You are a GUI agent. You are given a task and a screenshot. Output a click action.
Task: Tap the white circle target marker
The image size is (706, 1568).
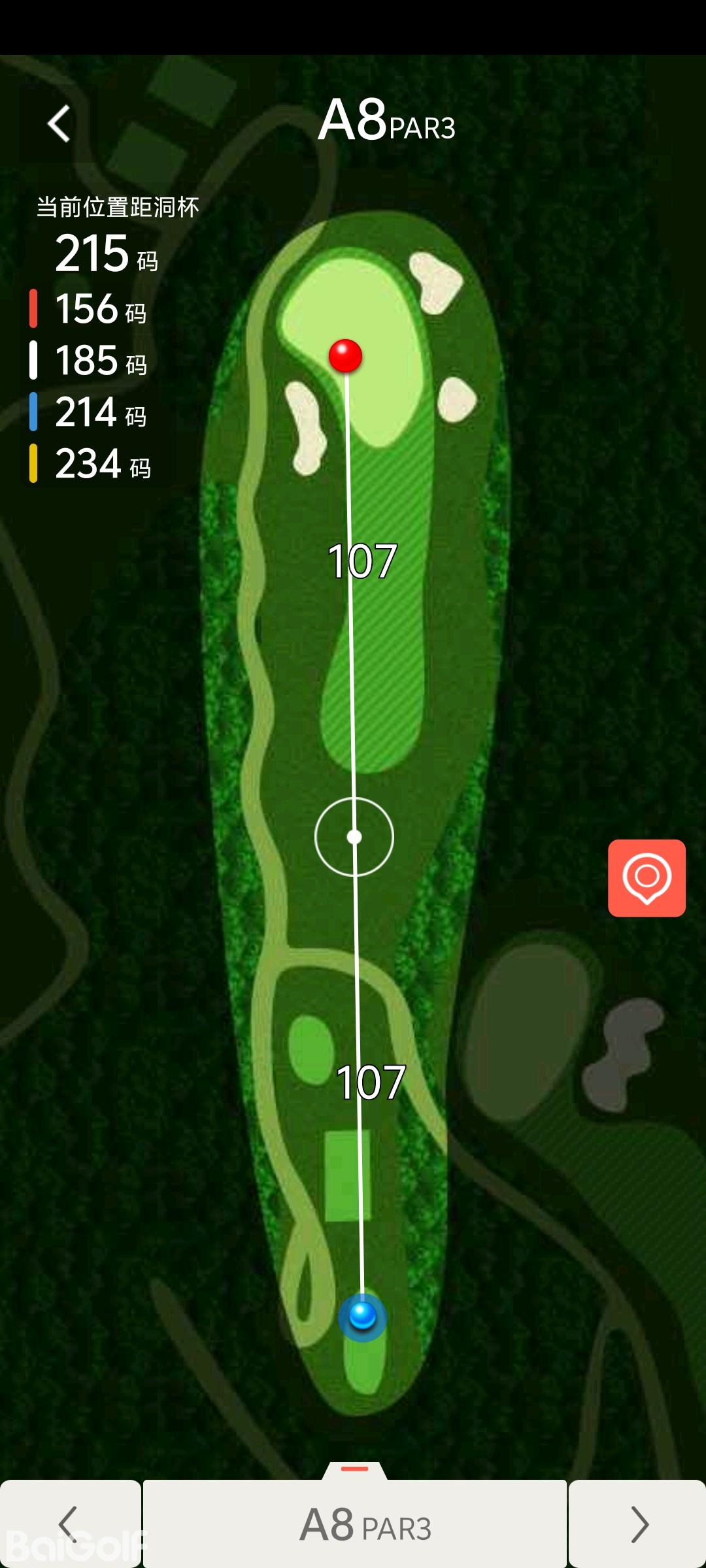(354, 836)
